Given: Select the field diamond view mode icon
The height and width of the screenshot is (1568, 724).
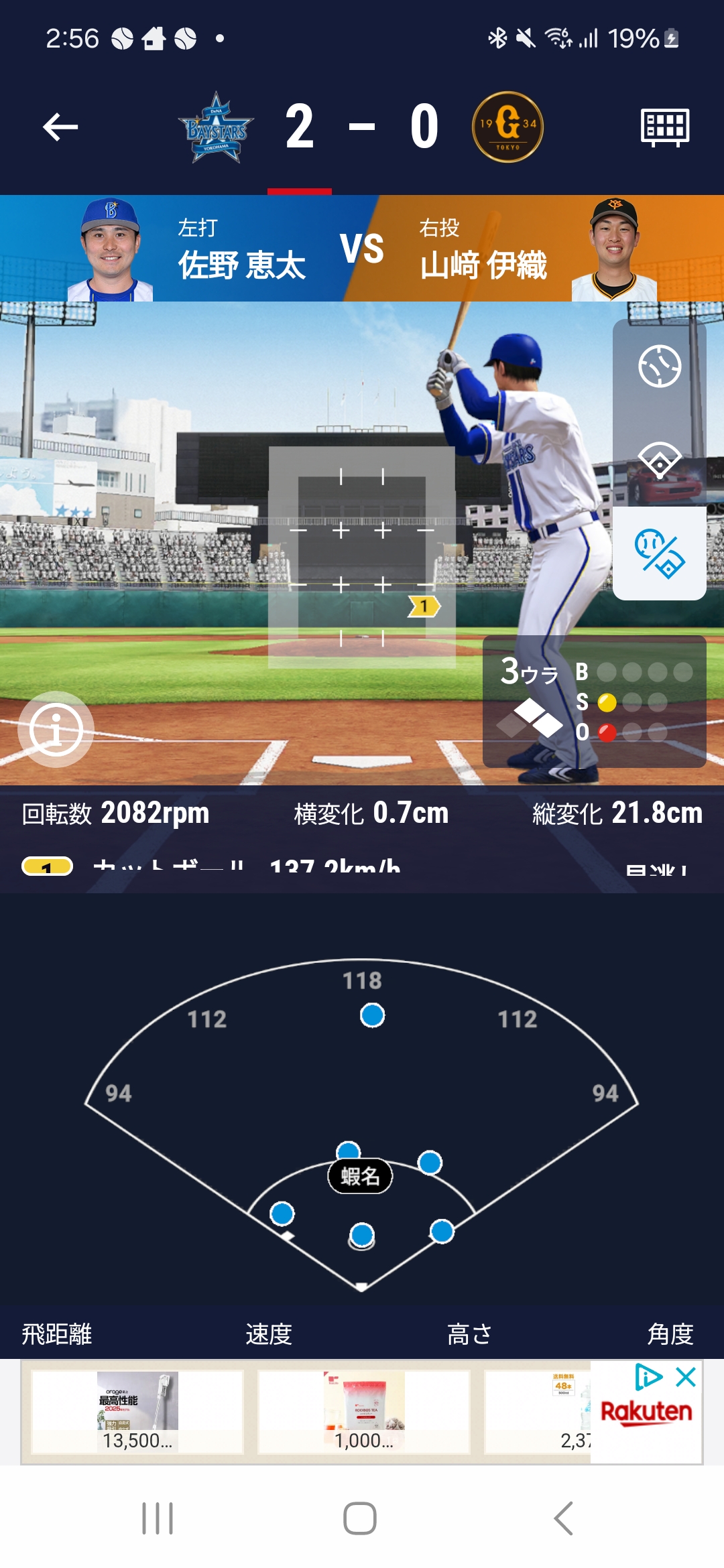Looking at the screenshot, I should 660,460.
